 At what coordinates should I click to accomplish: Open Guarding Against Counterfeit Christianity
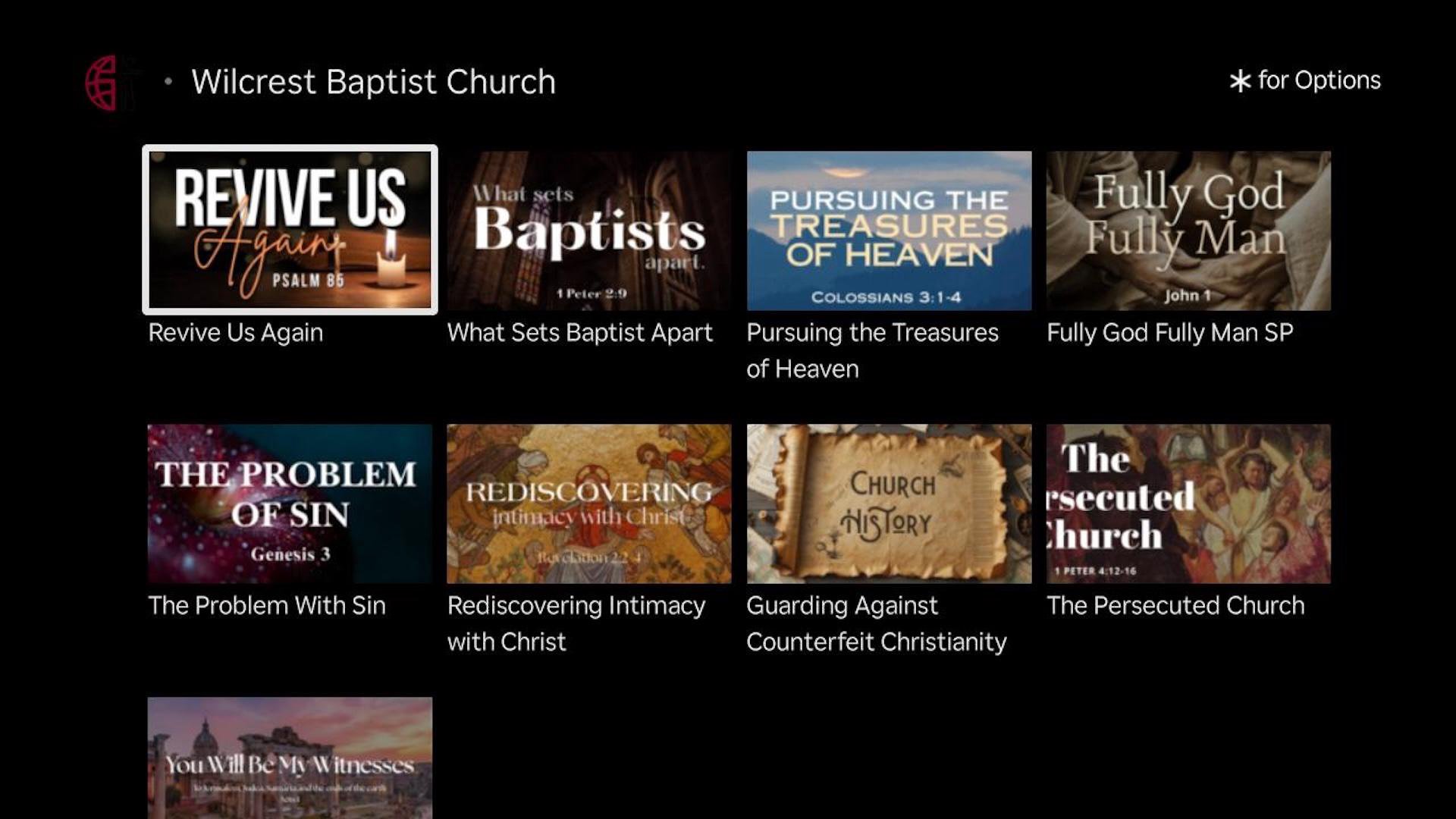[889, 503]
